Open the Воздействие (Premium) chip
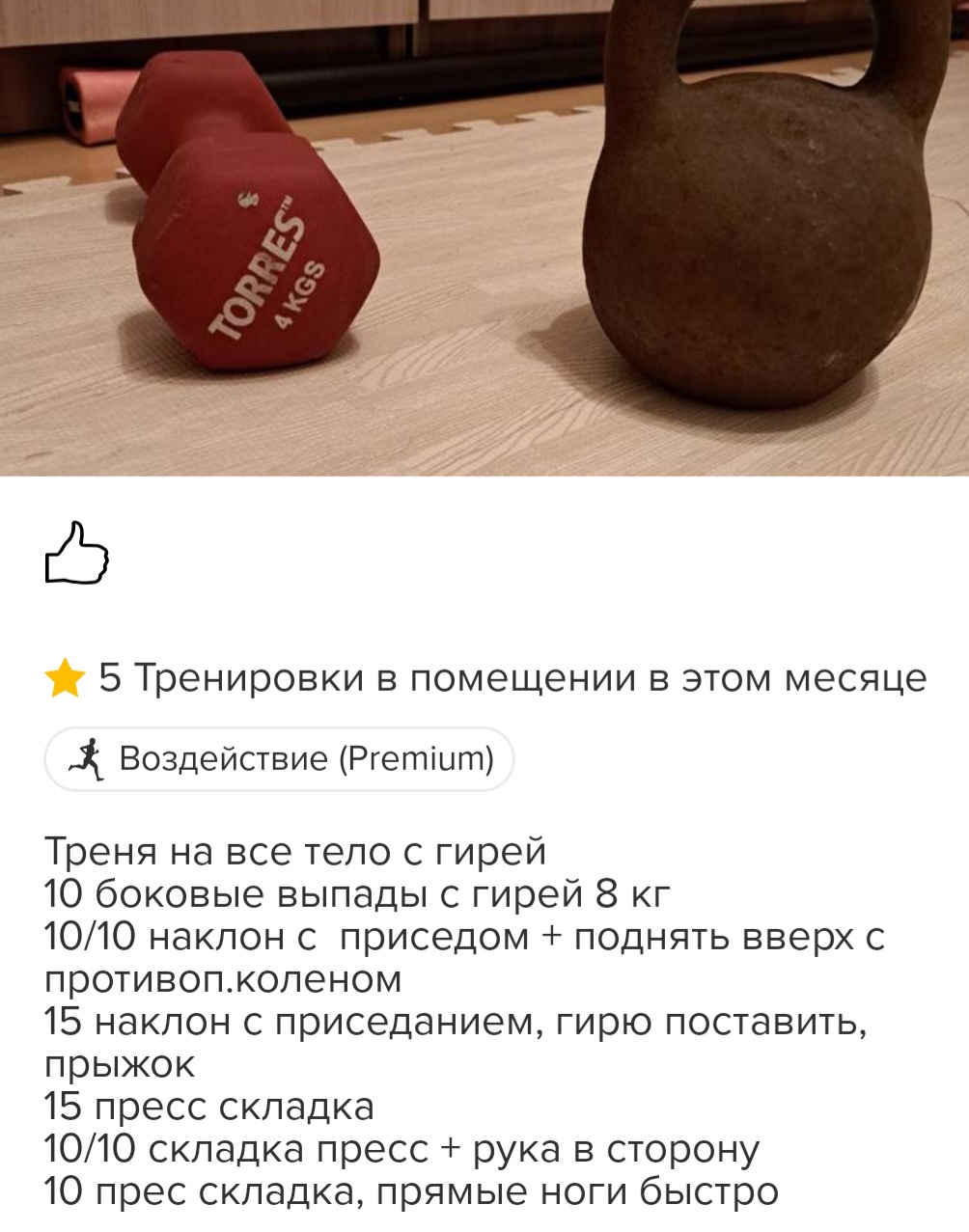Screen dimensions: 969x1232 click(279, 759)
